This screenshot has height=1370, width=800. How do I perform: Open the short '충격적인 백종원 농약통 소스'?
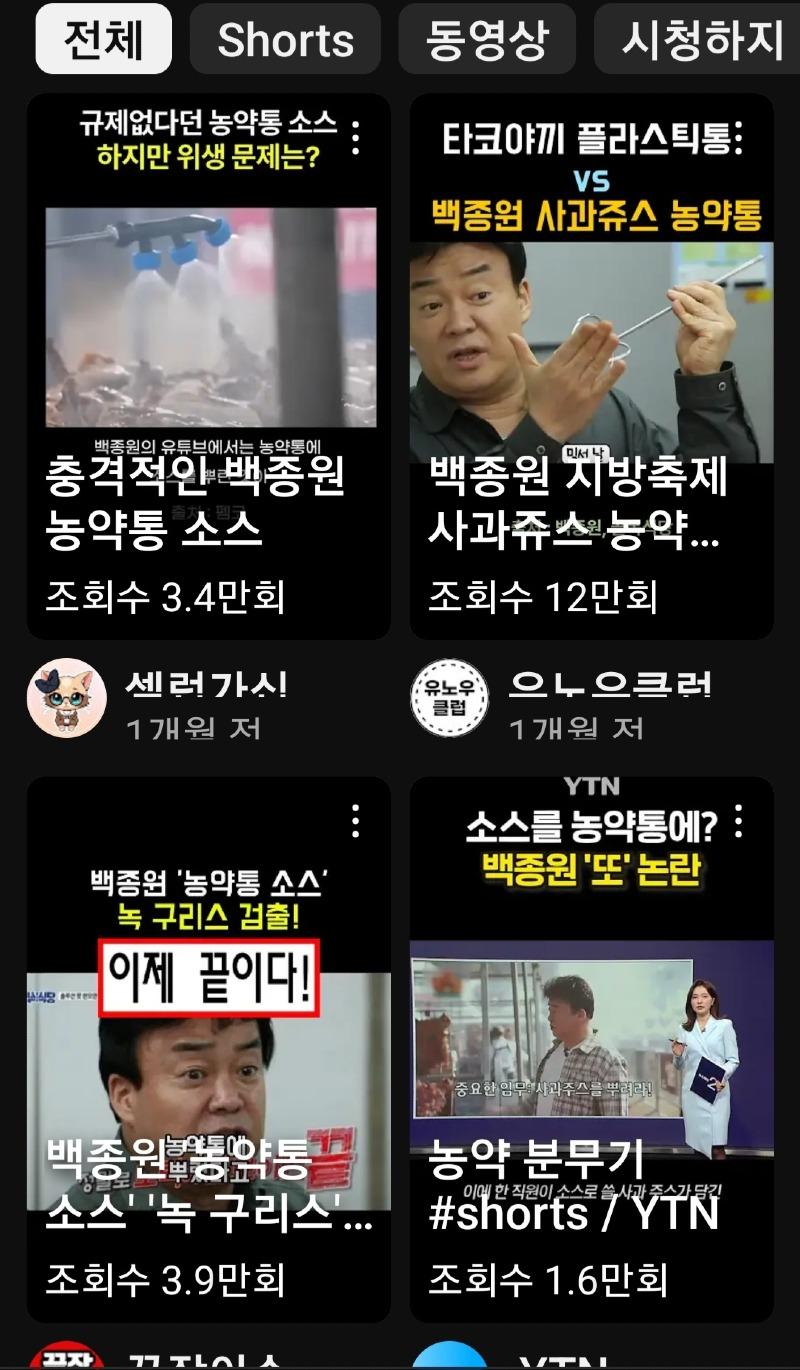208,330
